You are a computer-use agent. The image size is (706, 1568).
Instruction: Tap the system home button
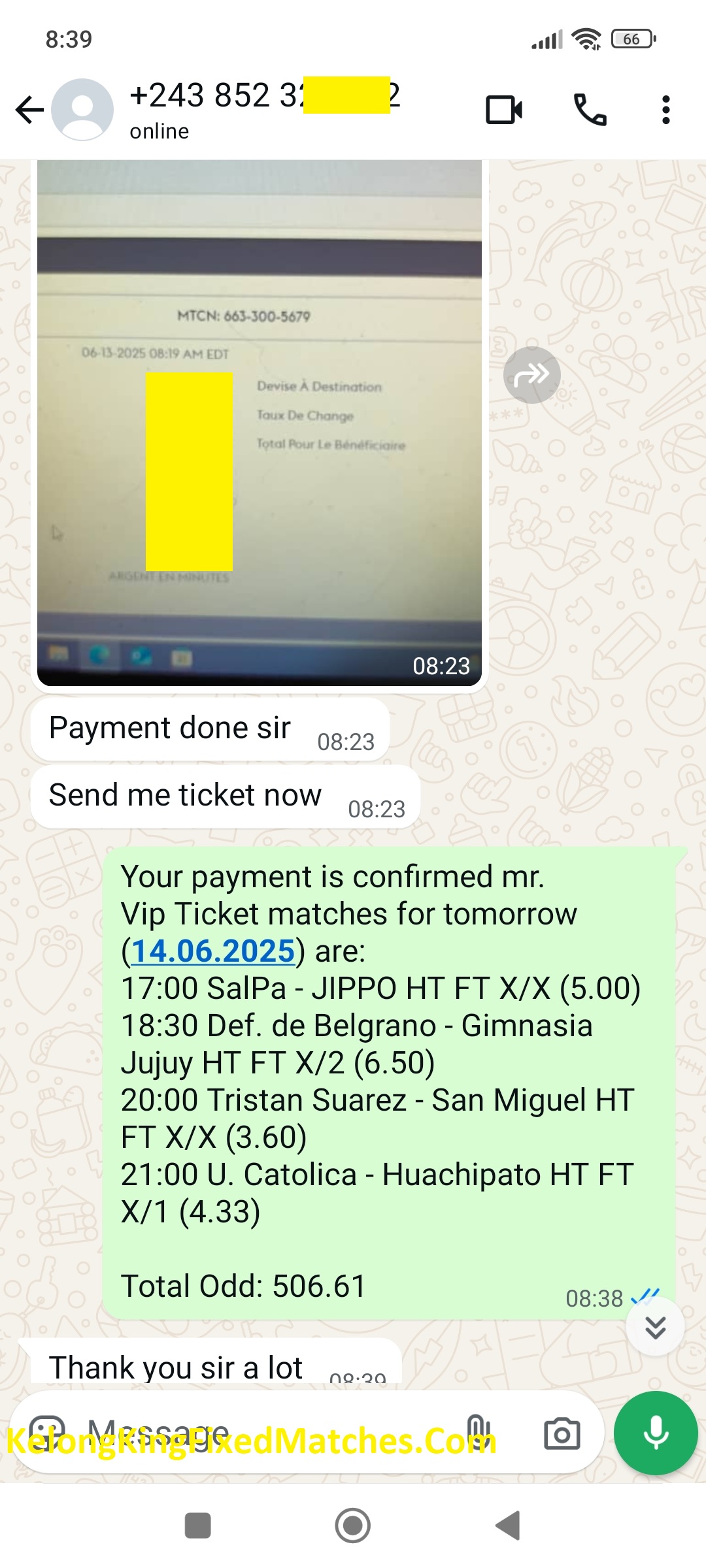352,1526
